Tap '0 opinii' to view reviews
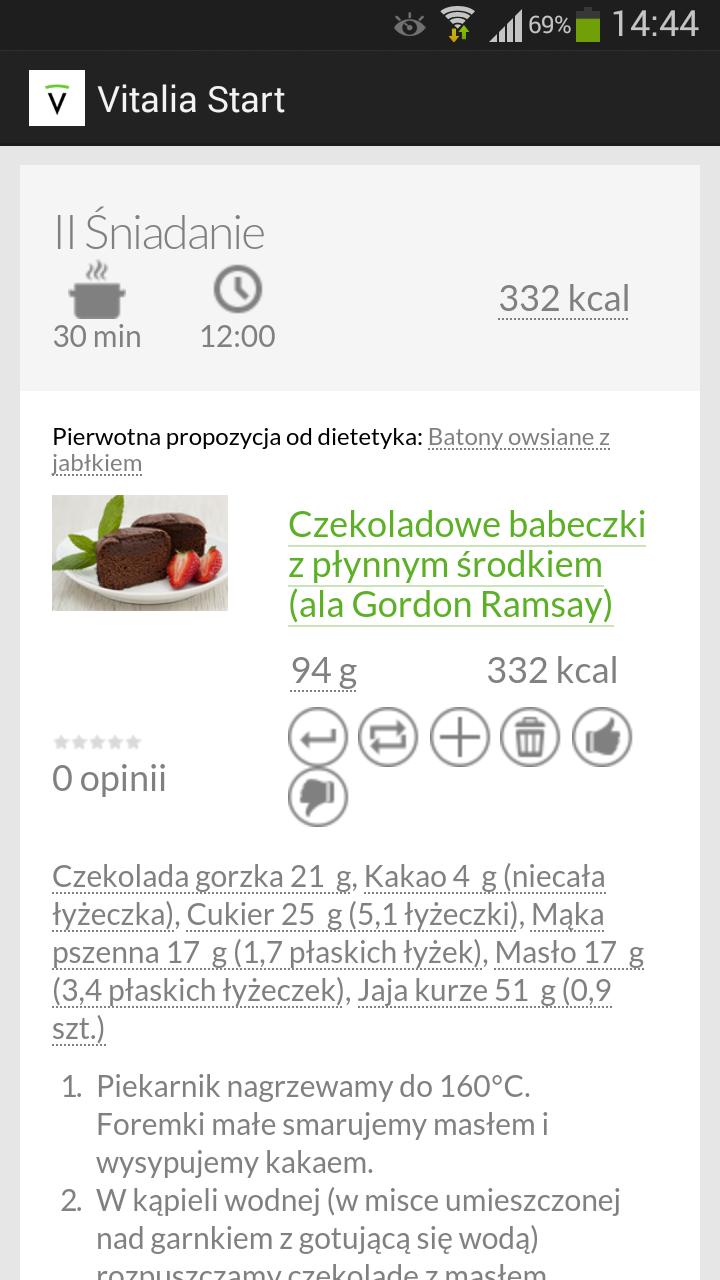This screenshot has height=1280, width=720. (110, 778)
